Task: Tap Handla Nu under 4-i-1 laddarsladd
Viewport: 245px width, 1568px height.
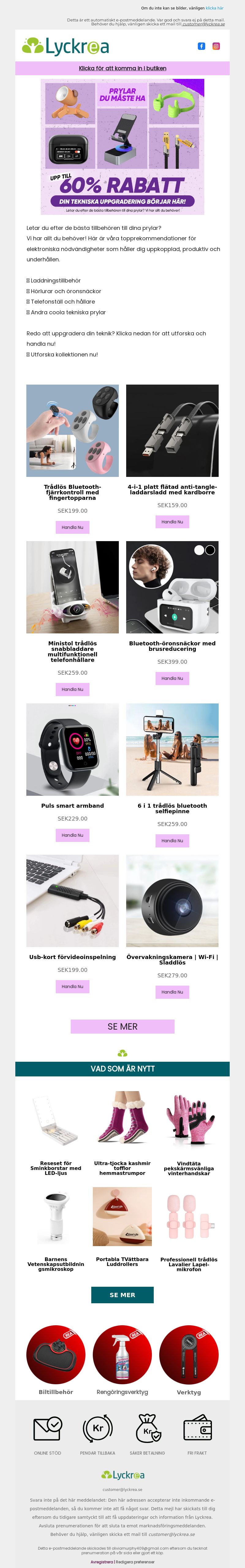Action: (172, 522)
